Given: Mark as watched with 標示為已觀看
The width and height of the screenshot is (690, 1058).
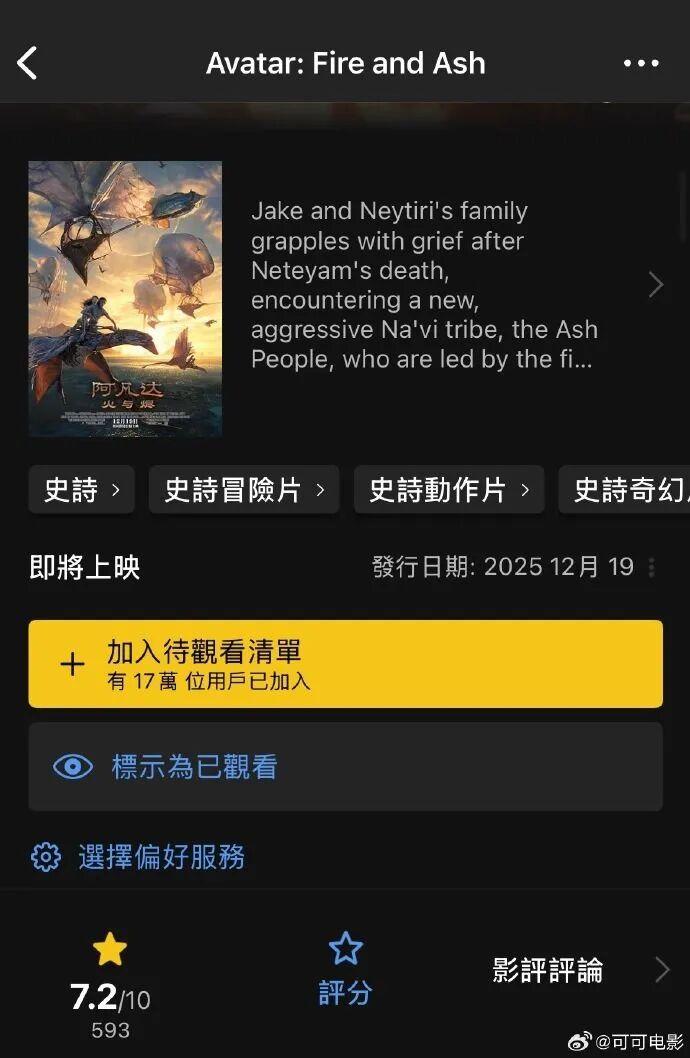Looking at the screenshot, I should coord(345,767).
